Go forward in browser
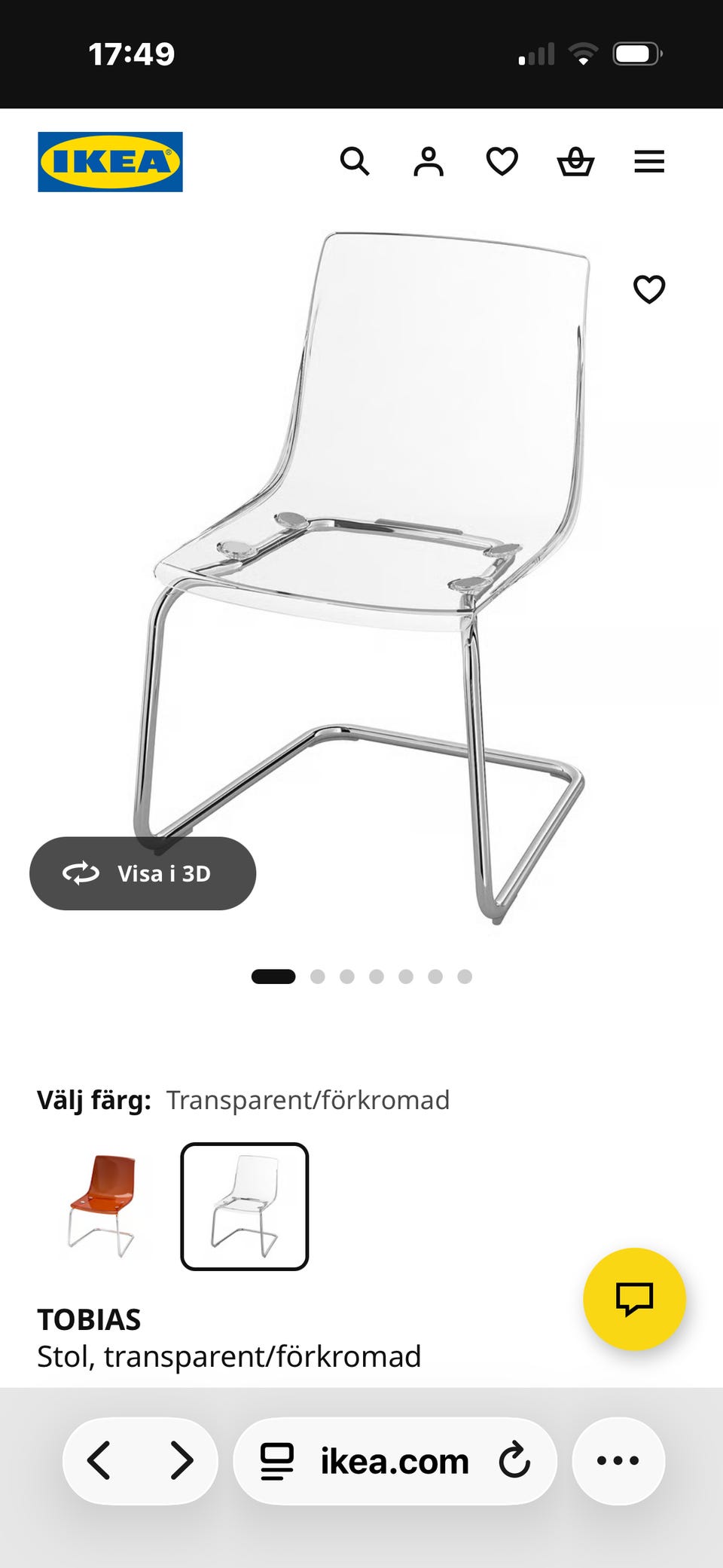This screenshot has height=1568, width=723. [x=181, y=1460]
